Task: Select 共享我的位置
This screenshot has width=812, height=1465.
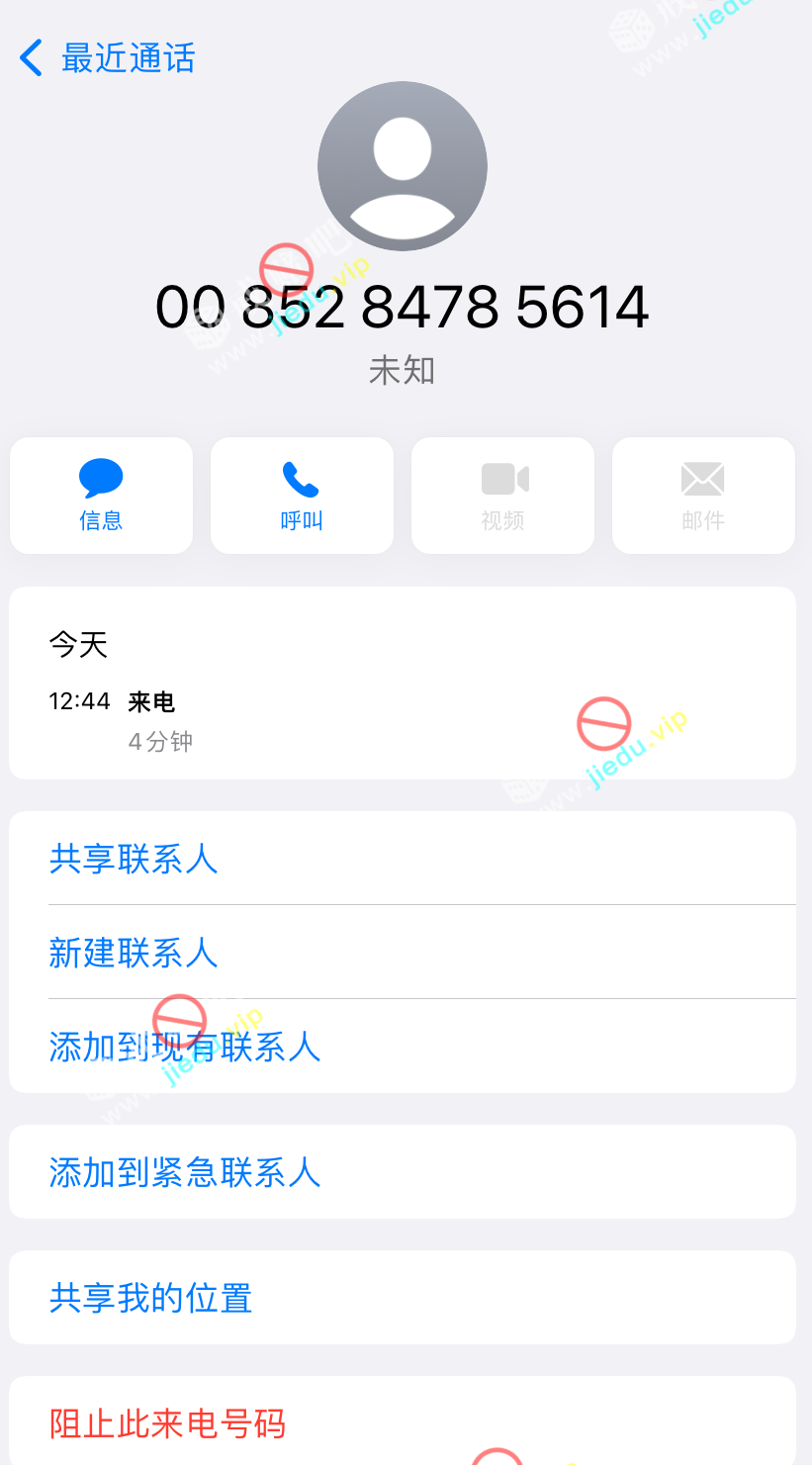Action: 151,1298
